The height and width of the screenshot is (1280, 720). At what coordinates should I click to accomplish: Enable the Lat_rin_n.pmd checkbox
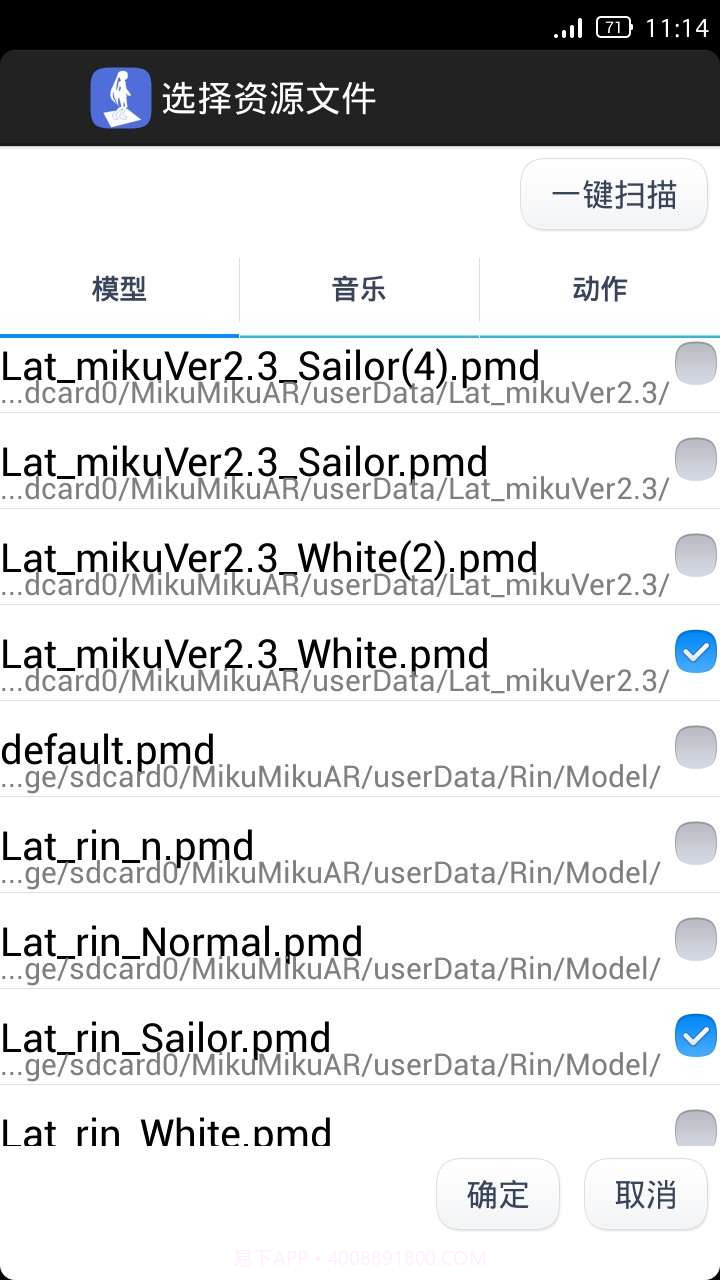[695, 844]
